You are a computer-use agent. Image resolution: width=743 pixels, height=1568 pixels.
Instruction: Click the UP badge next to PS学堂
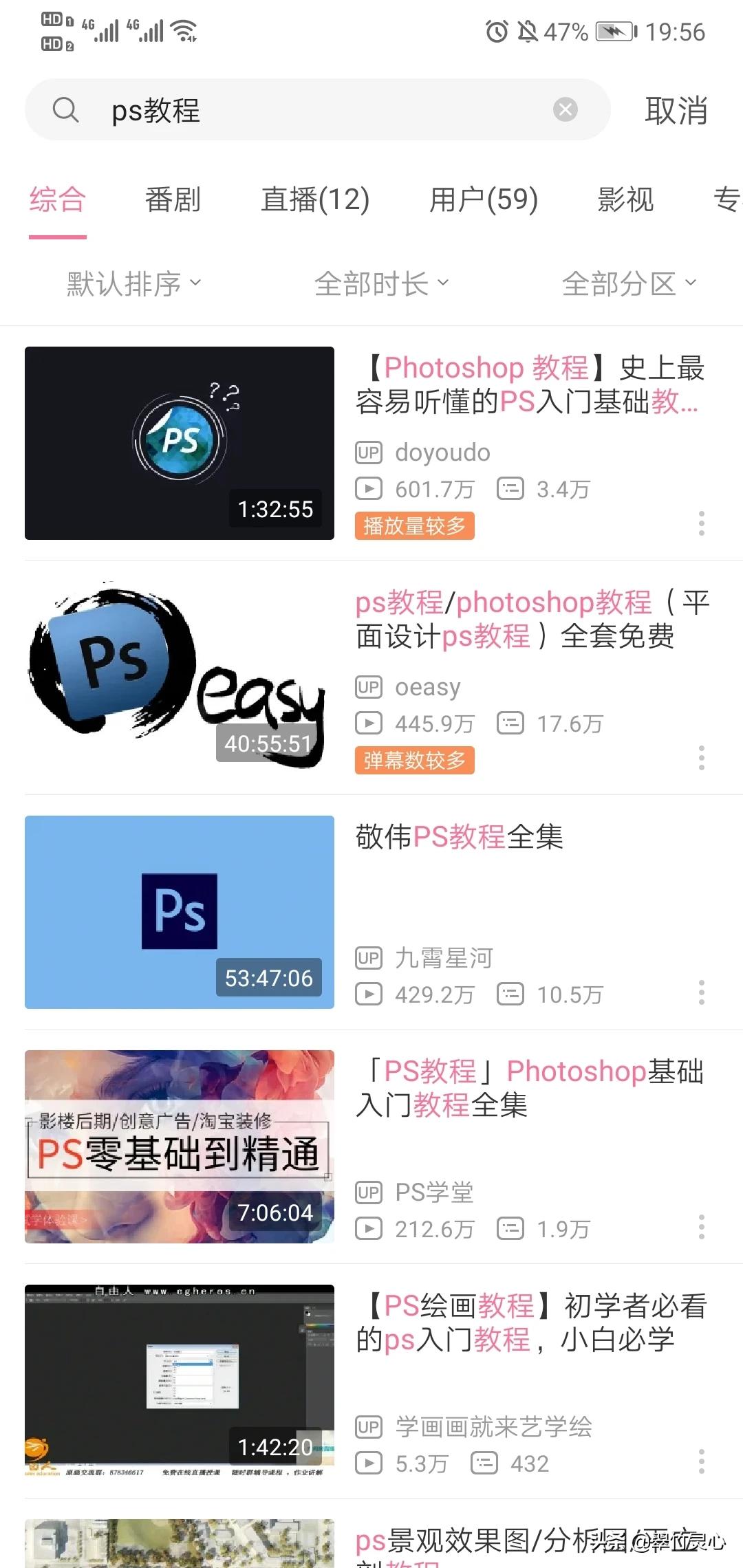pos(369,1192)
